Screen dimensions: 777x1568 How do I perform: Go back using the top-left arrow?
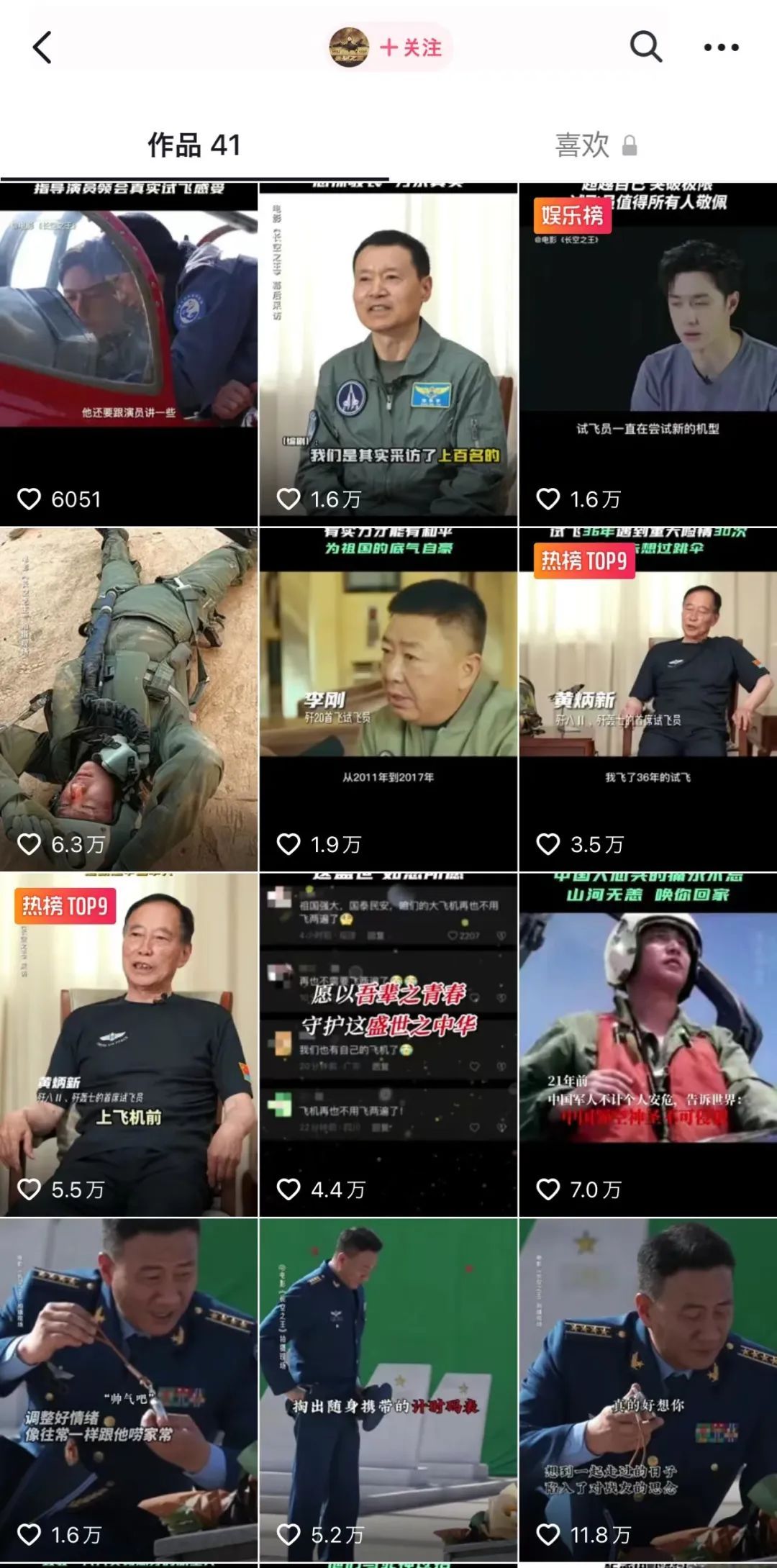[42, 47]
